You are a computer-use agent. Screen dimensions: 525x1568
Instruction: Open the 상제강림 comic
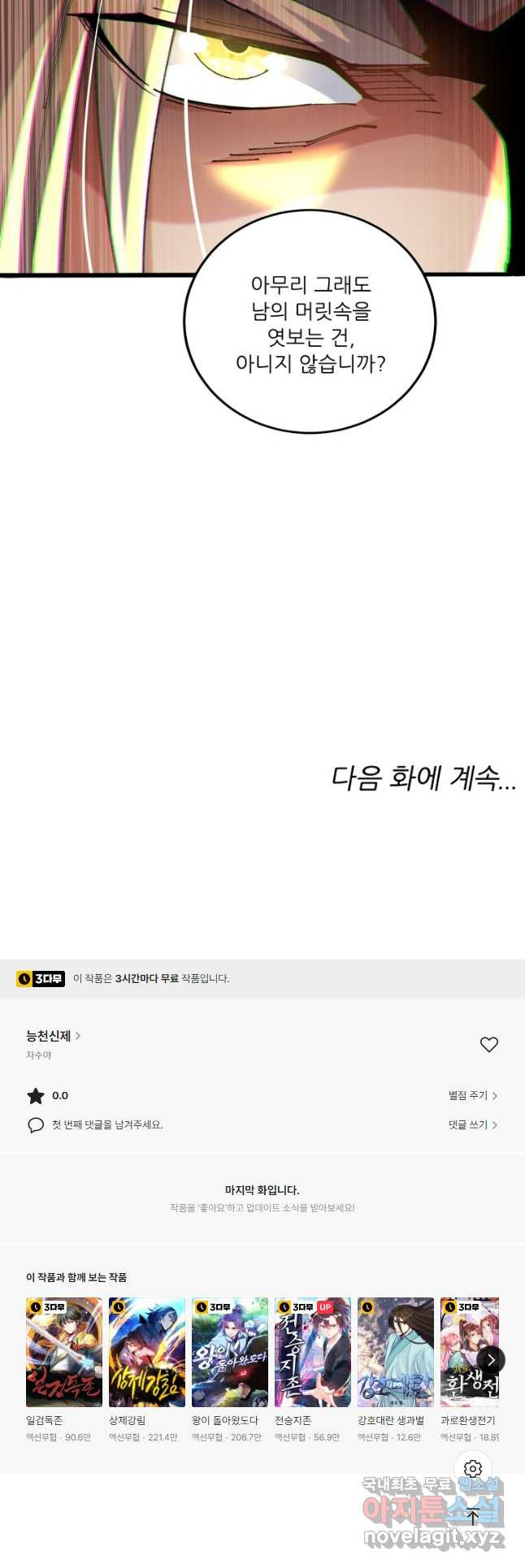pyautogui.click(x=147, y=1352)
